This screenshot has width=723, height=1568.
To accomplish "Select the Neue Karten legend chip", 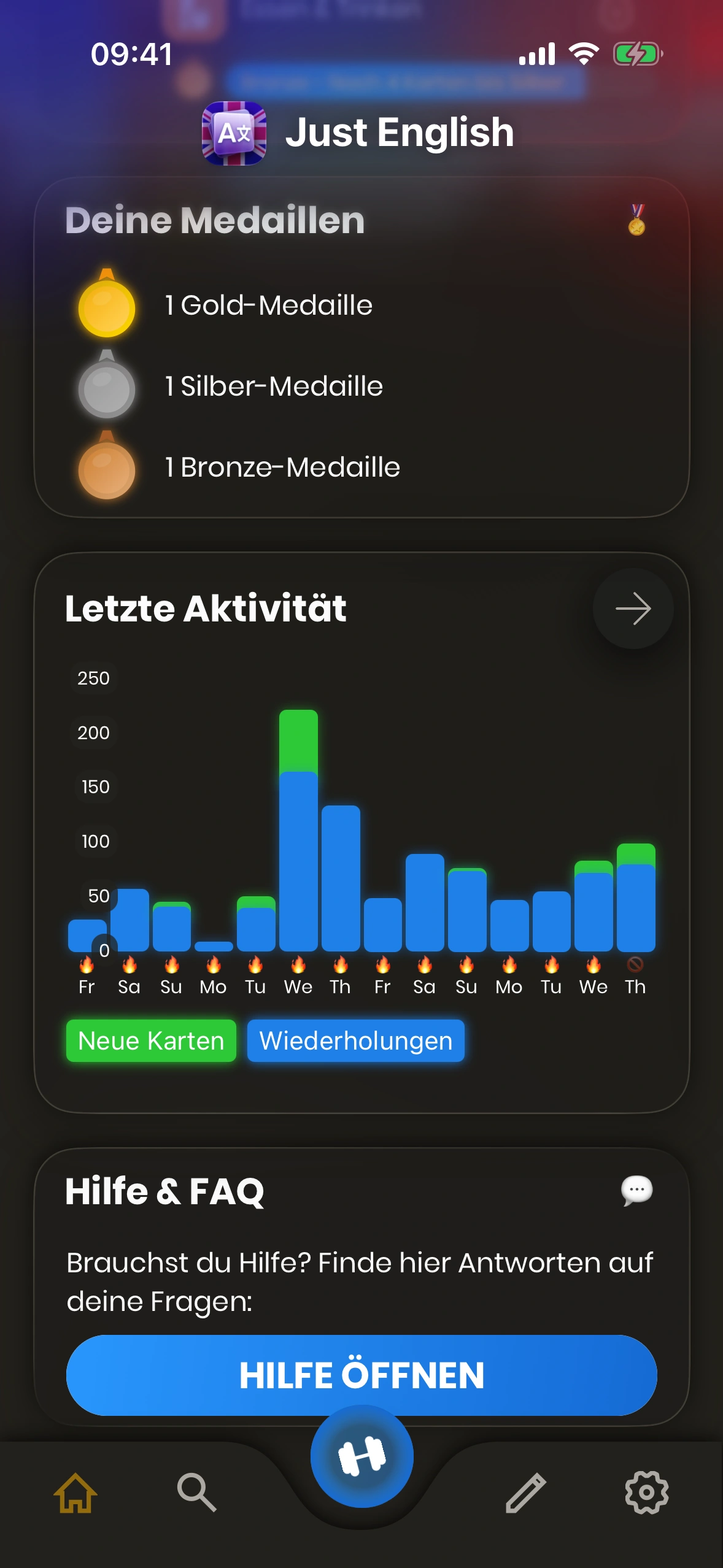I will (x=151, y=1041).
